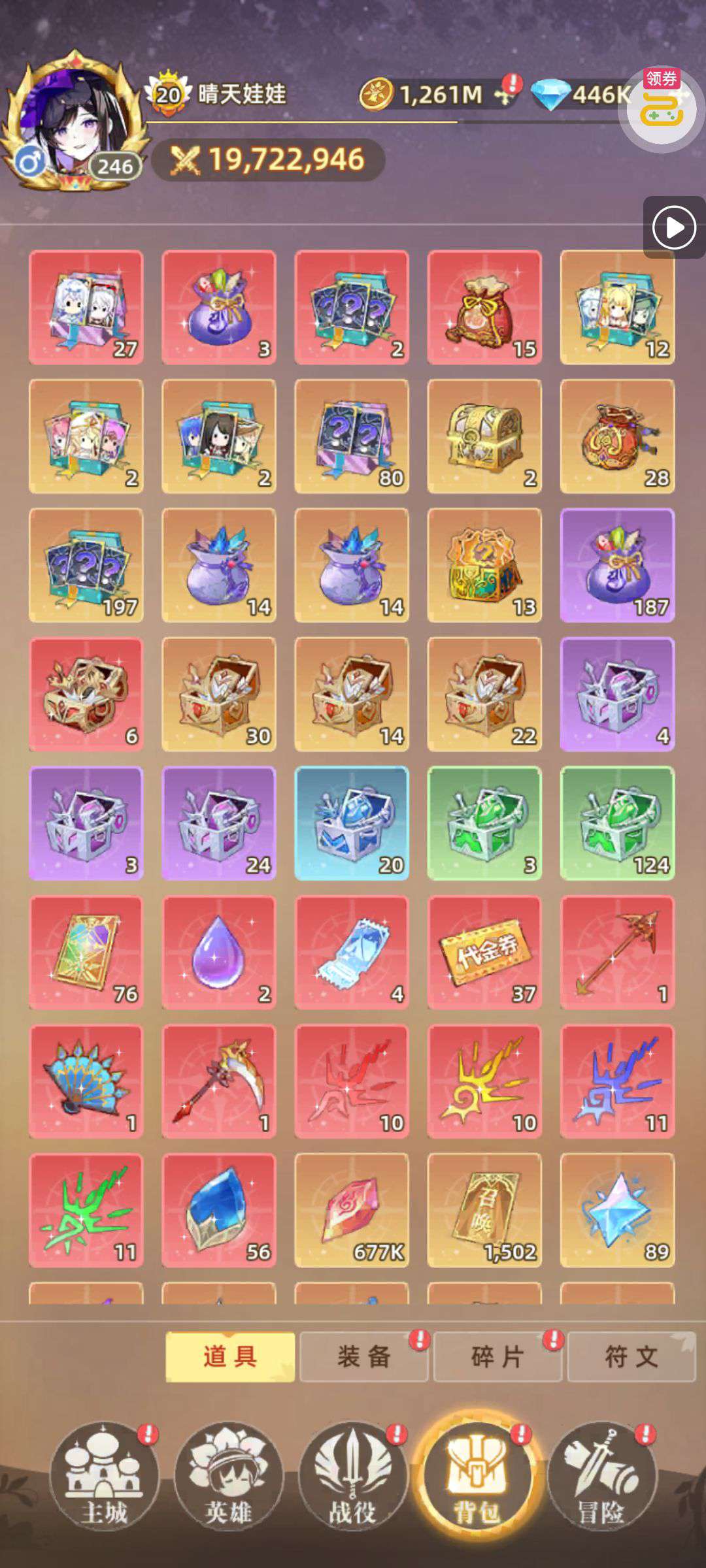Open the 冒险 adventure section

click(x=601, y=1477)
